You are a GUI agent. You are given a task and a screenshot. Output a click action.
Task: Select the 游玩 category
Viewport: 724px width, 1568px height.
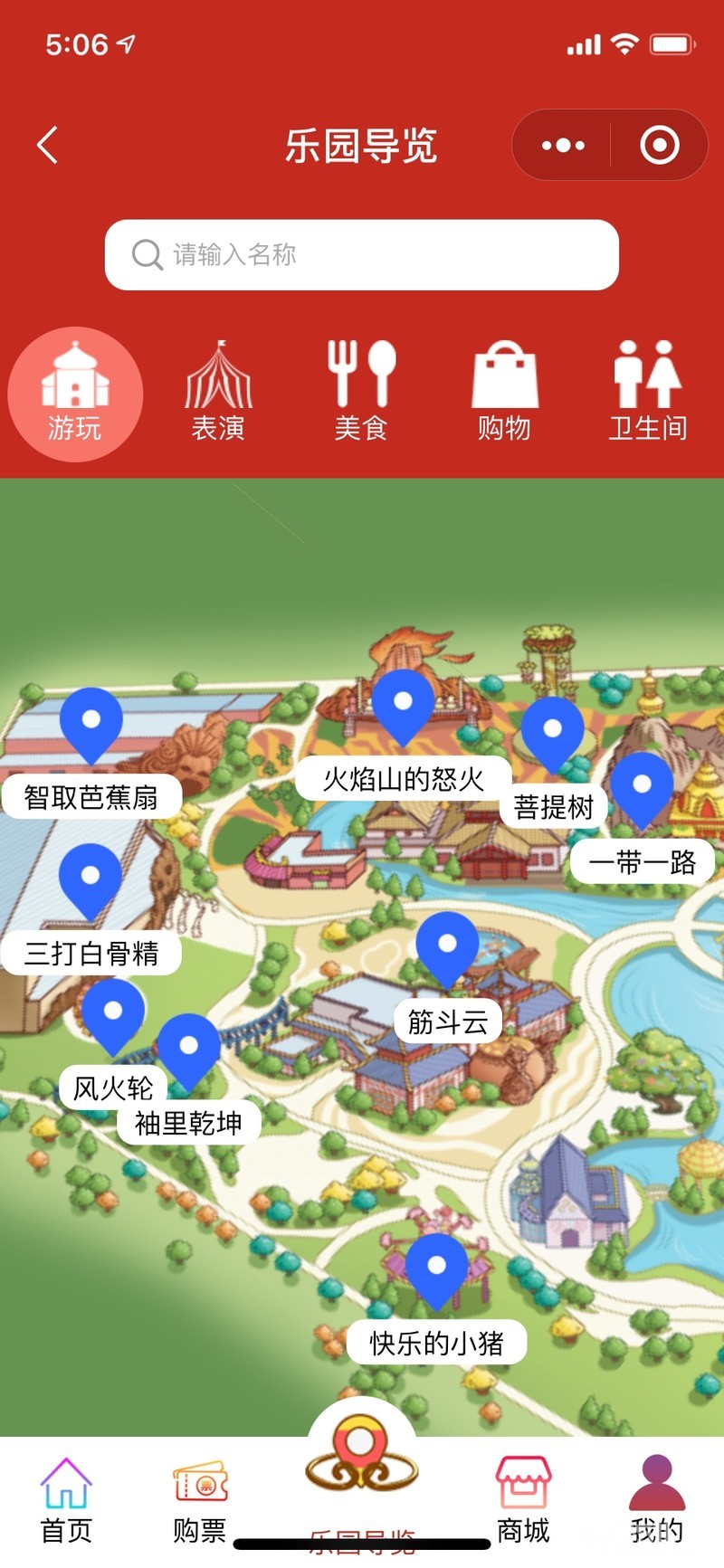click(x=75, y=394)
